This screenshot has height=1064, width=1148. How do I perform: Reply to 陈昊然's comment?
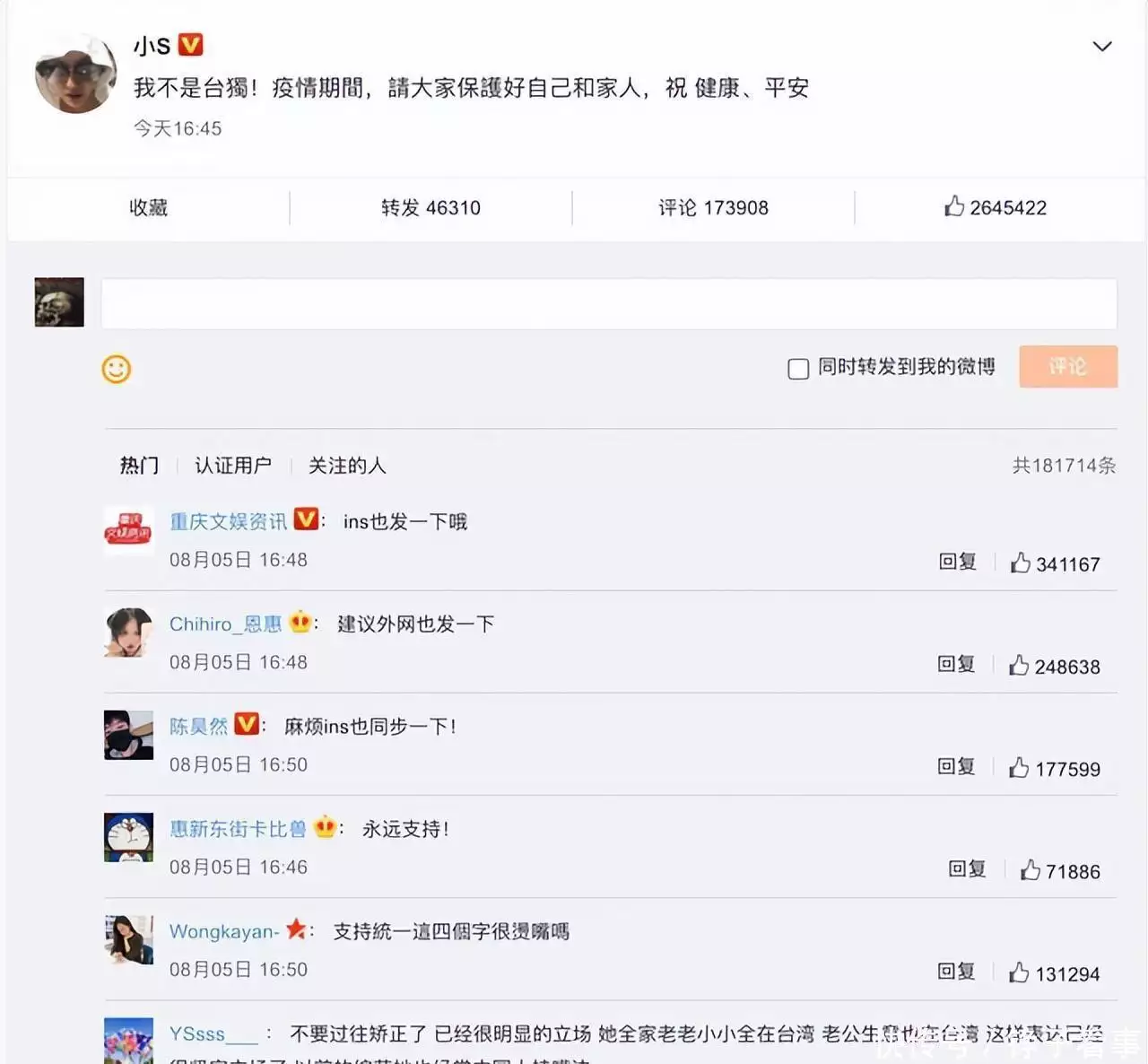(956, 766)
